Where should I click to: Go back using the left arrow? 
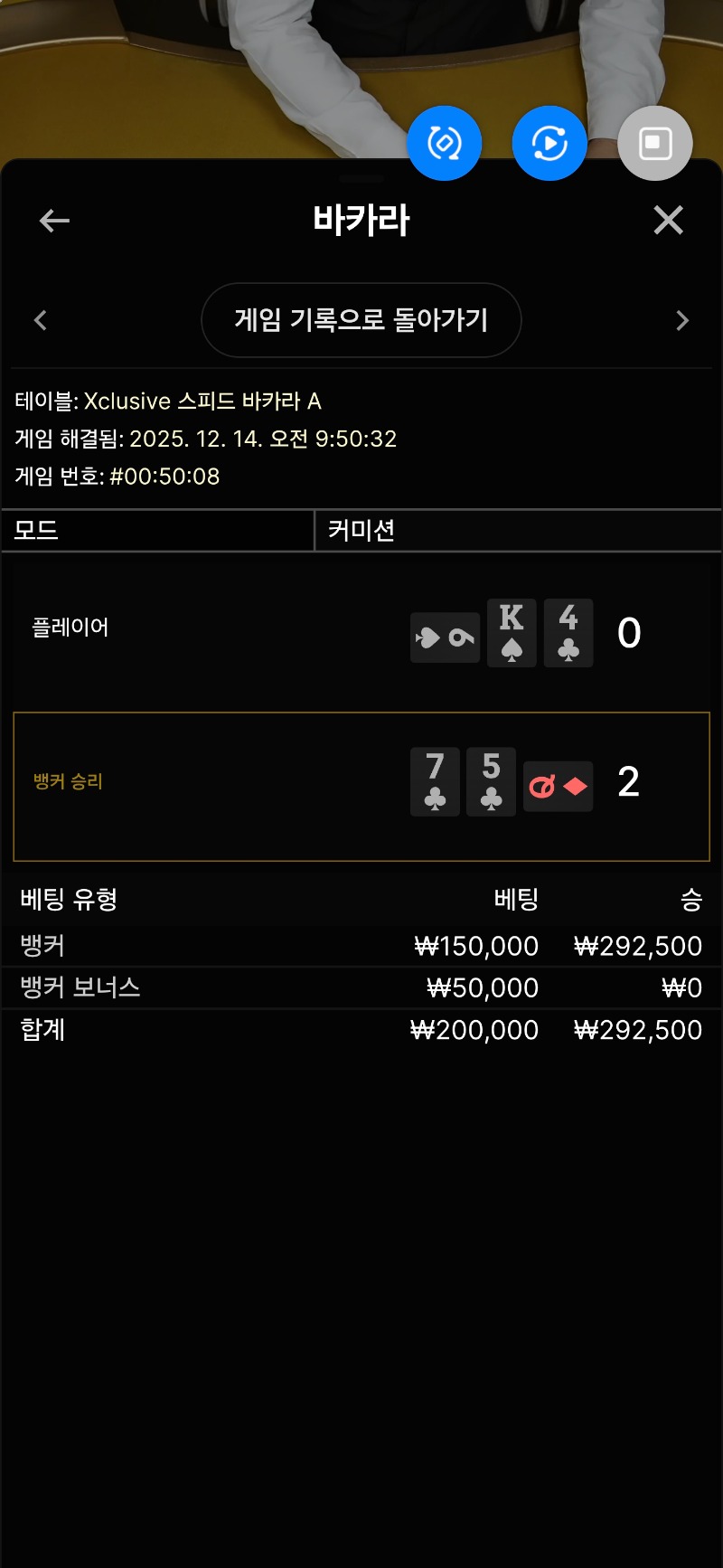pos(54,220)
